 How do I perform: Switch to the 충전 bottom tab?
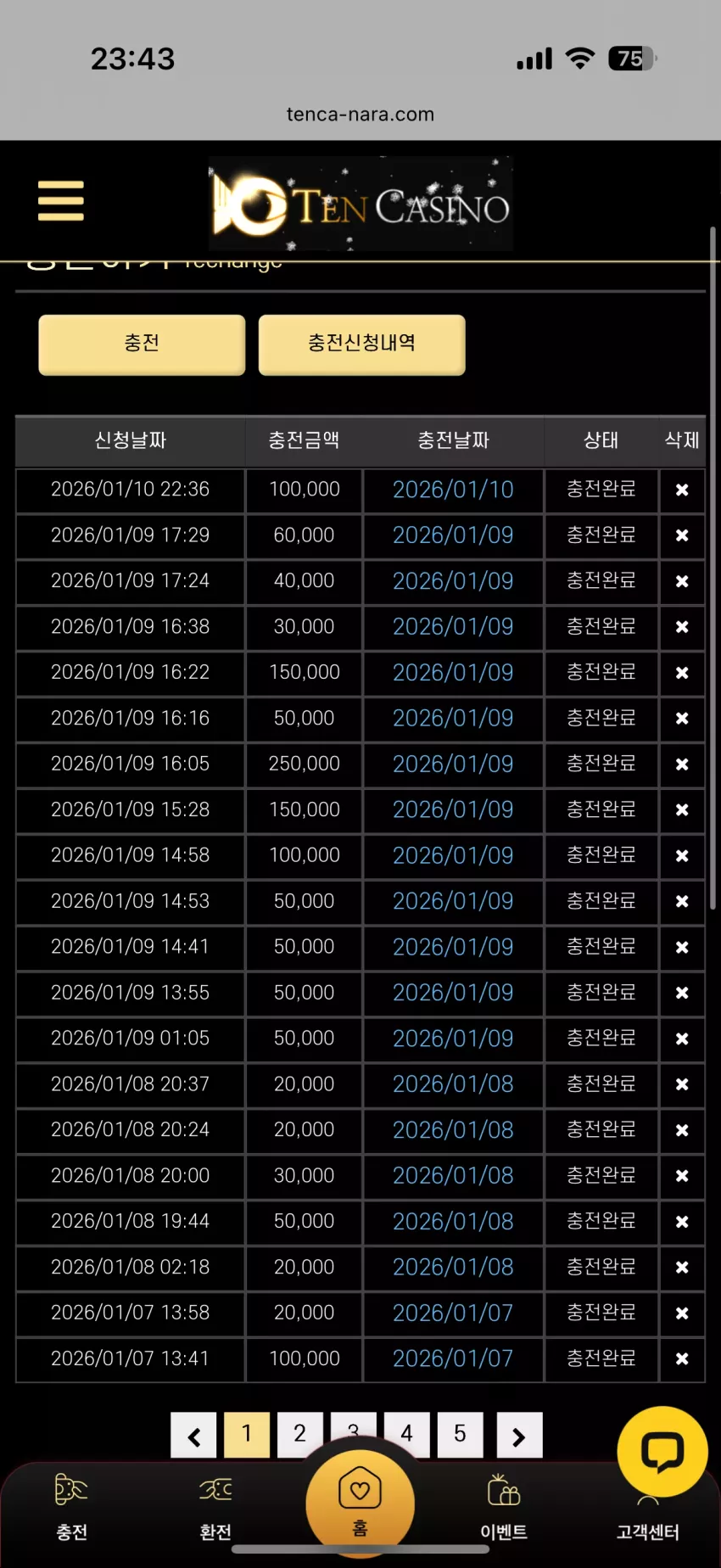tap(71, 1508)
